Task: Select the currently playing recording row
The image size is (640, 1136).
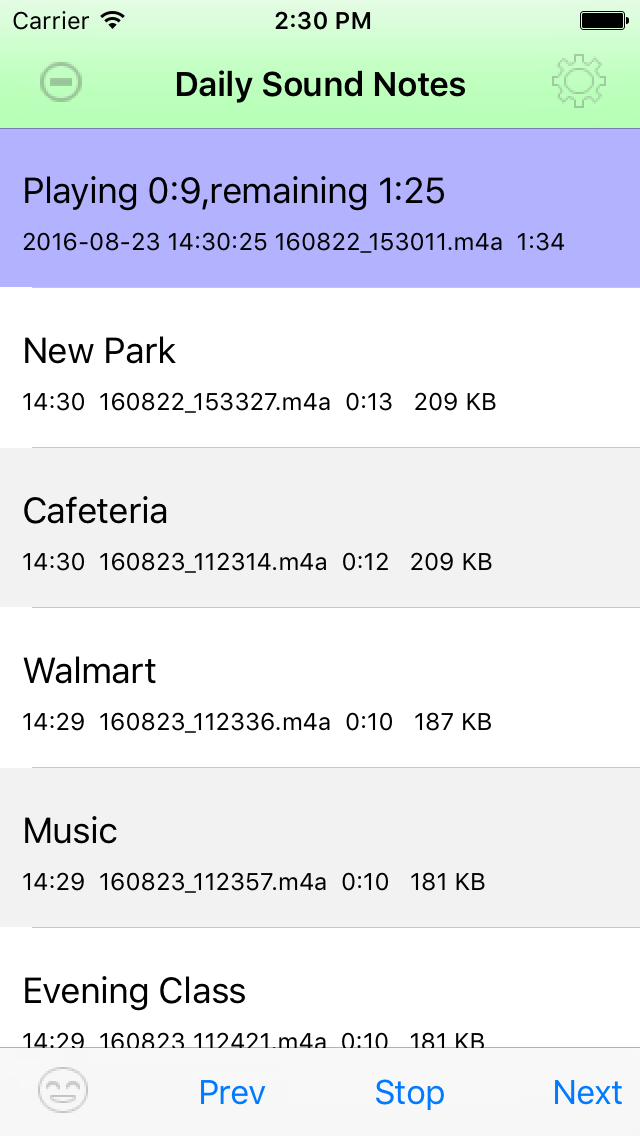Action: pos(320,209)
